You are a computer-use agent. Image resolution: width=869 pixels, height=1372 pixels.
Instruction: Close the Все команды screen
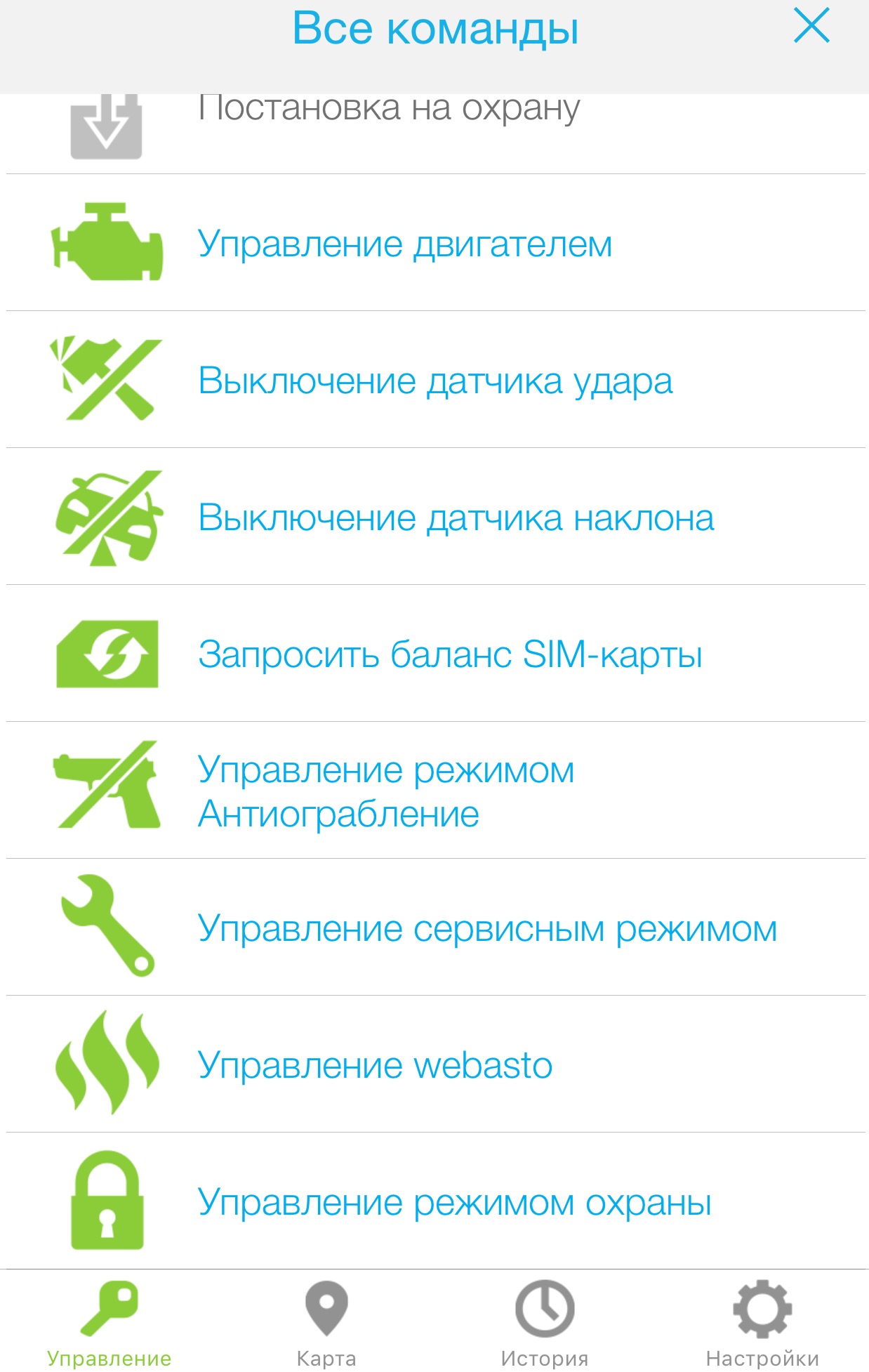(811, 26)
